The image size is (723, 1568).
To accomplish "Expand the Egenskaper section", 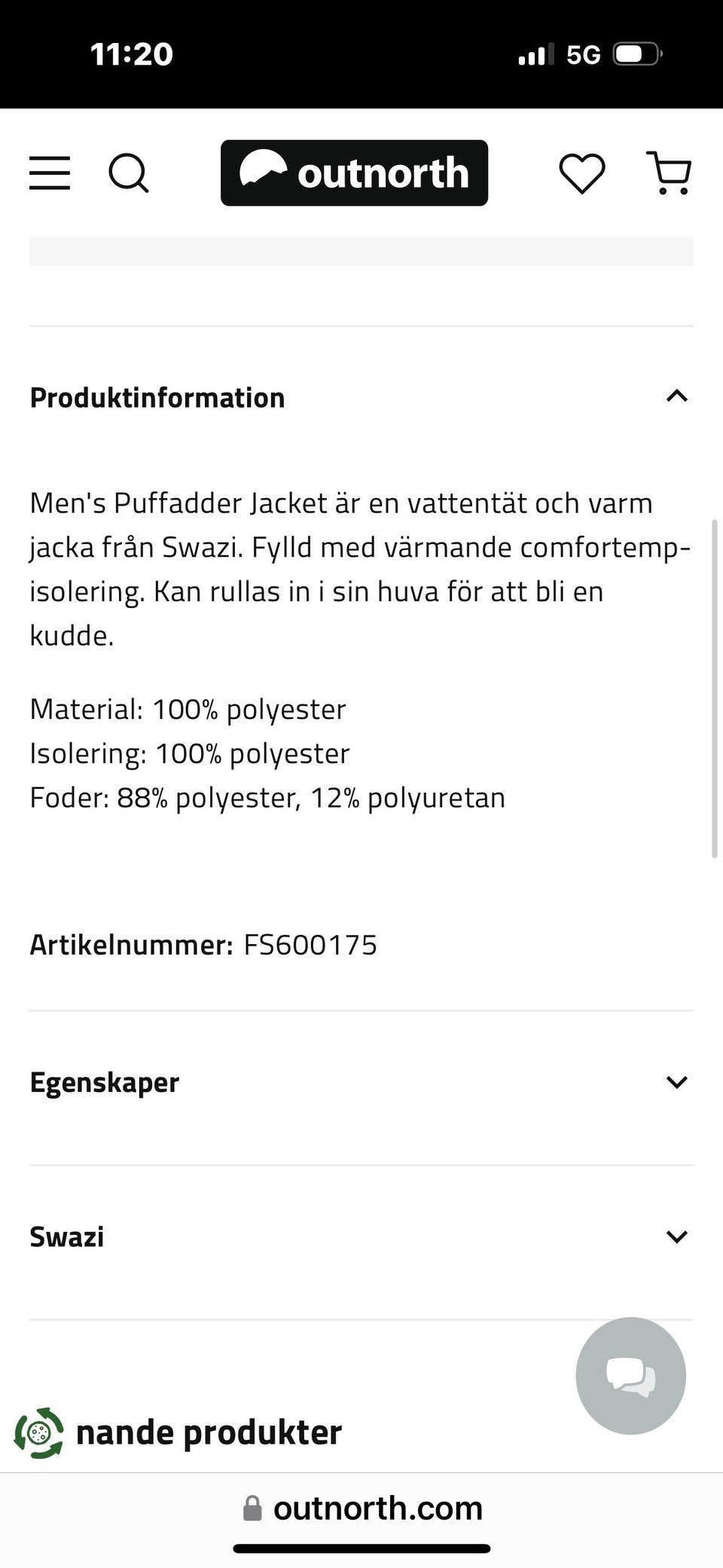I will pyautogui.click(x=361, y=1083).
